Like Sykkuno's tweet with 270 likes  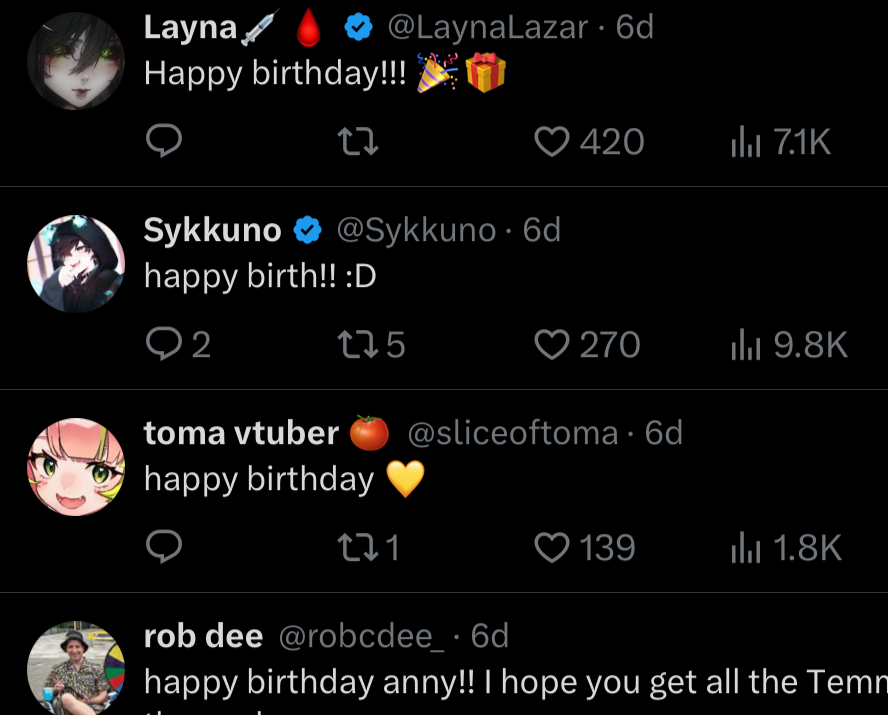point(551,345)
